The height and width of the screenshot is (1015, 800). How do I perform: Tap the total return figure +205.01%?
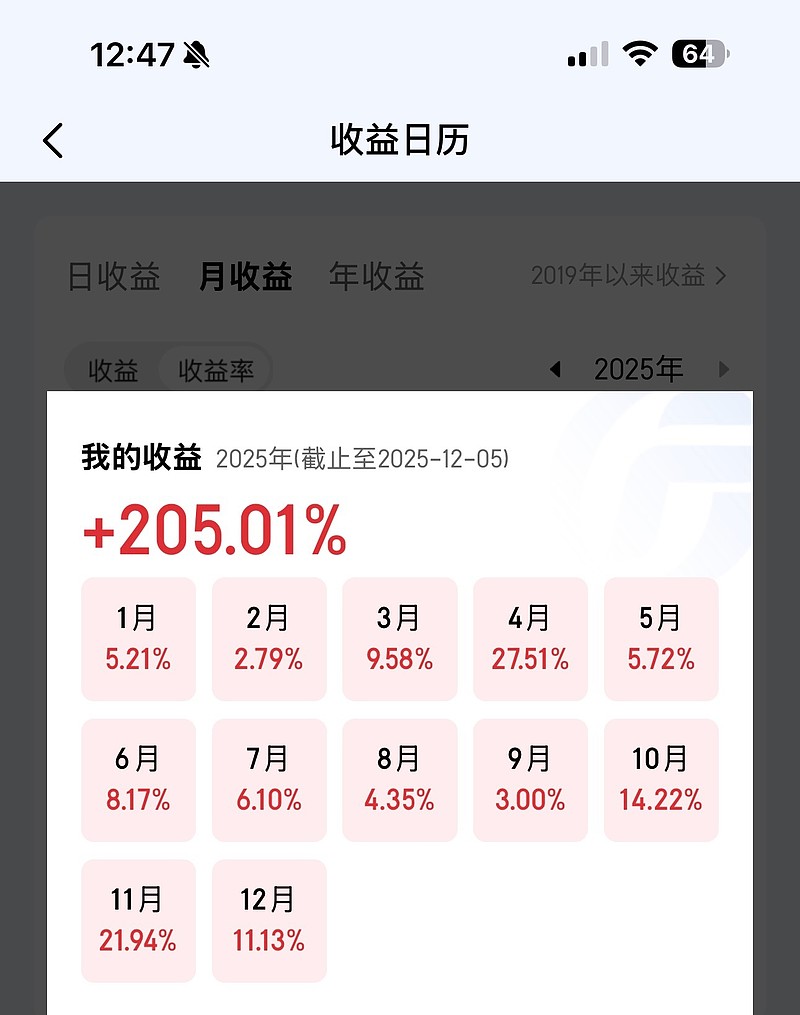click(213, 533)
